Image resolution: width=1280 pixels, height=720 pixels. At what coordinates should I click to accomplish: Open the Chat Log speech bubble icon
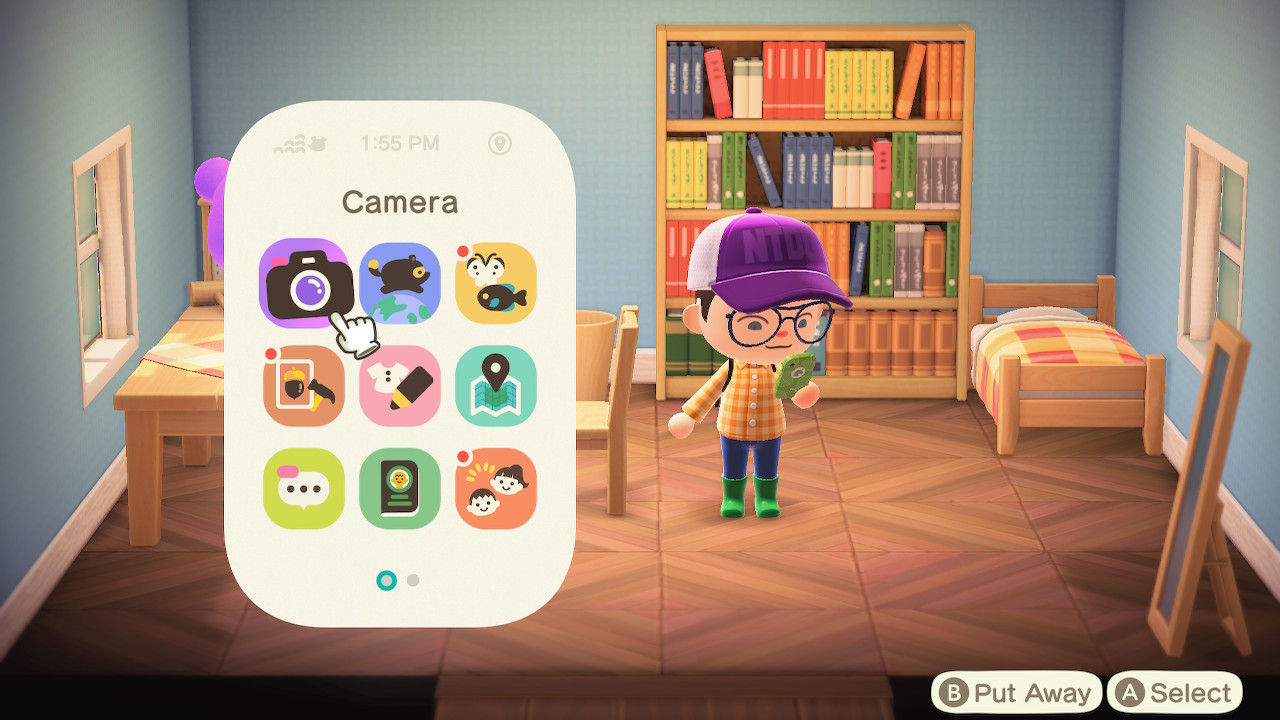coord(304,488)
